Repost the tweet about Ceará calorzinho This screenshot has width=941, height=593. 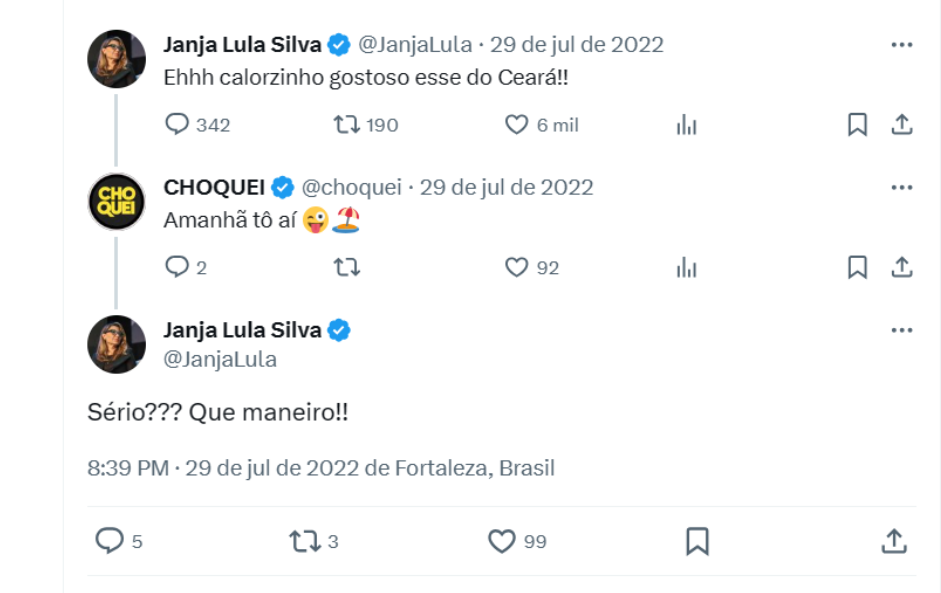coord(347,125)
